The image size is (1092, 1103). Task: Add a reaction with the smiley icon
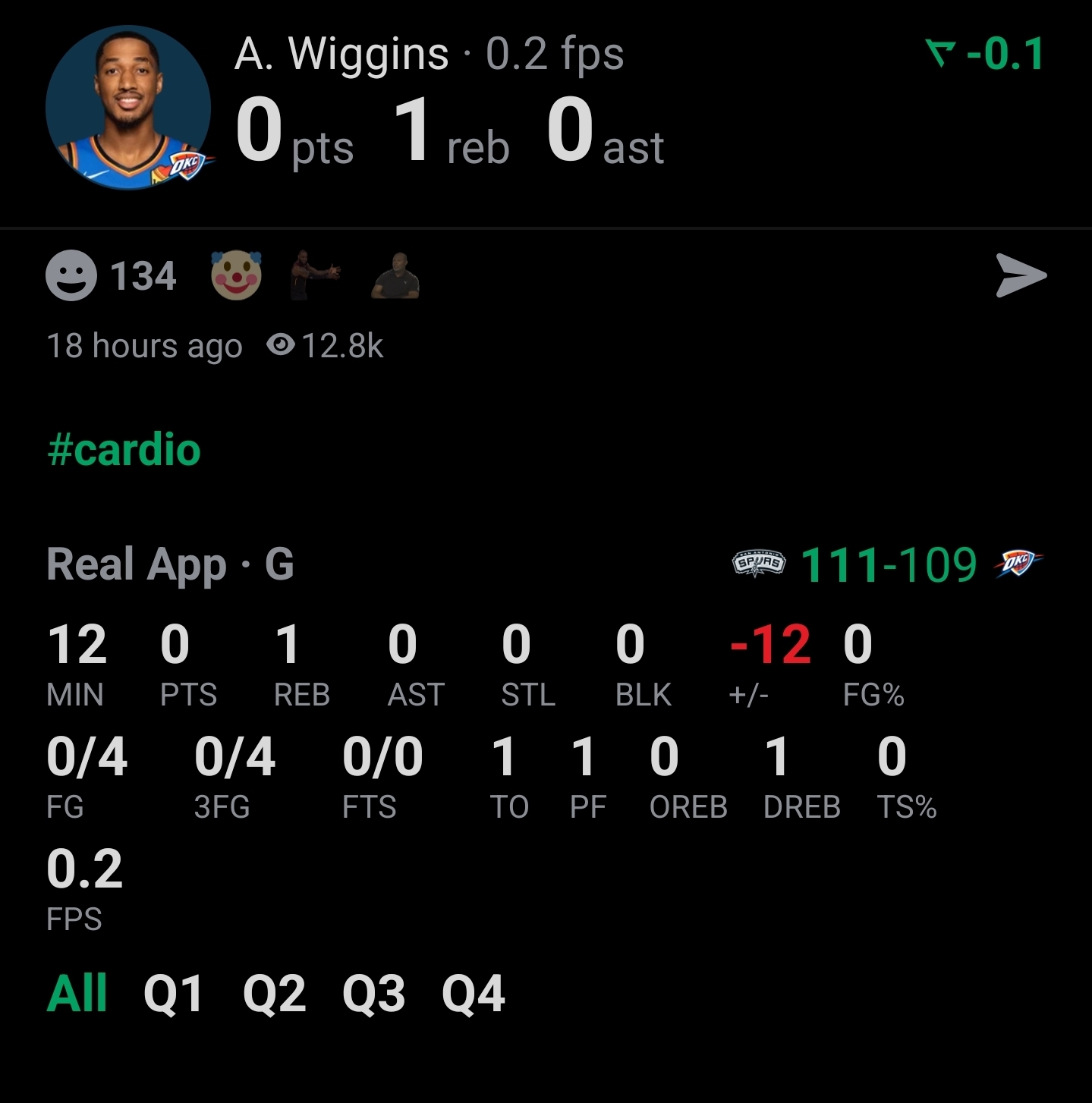point(72,275)
